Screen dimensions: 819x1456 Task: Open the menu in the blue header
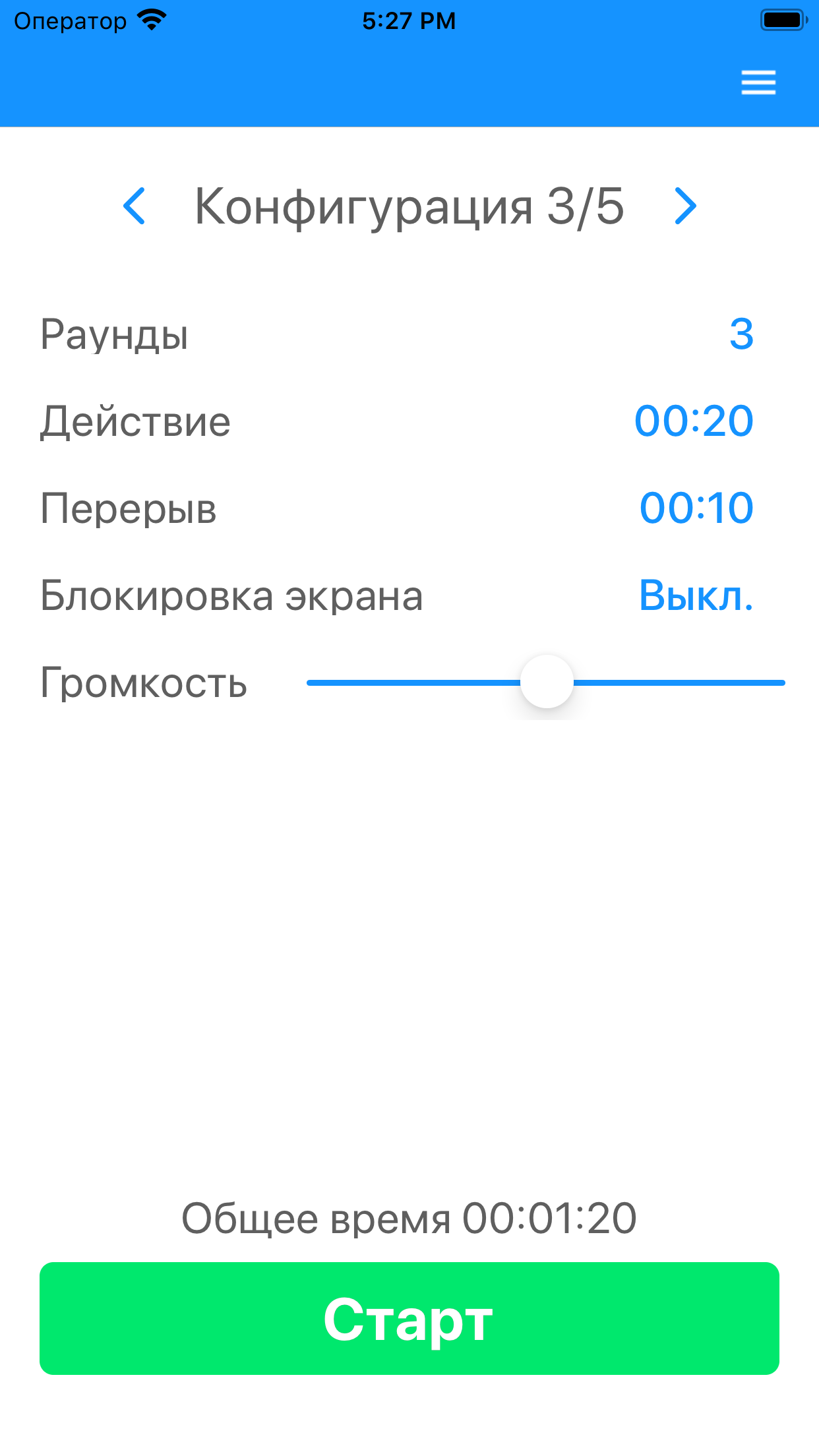click(x=757, y=82)
